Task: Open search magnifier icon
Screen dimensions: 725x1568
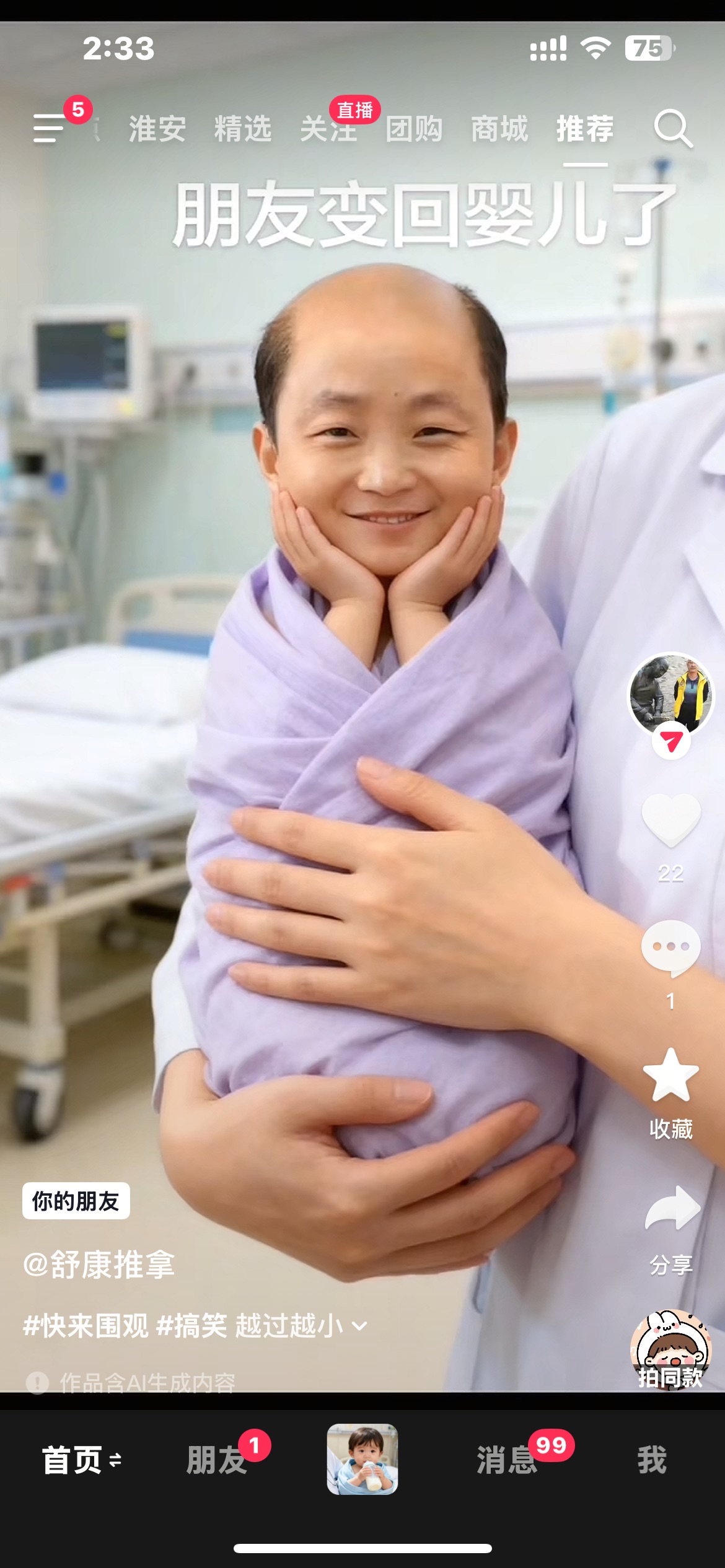Action: 672,129
